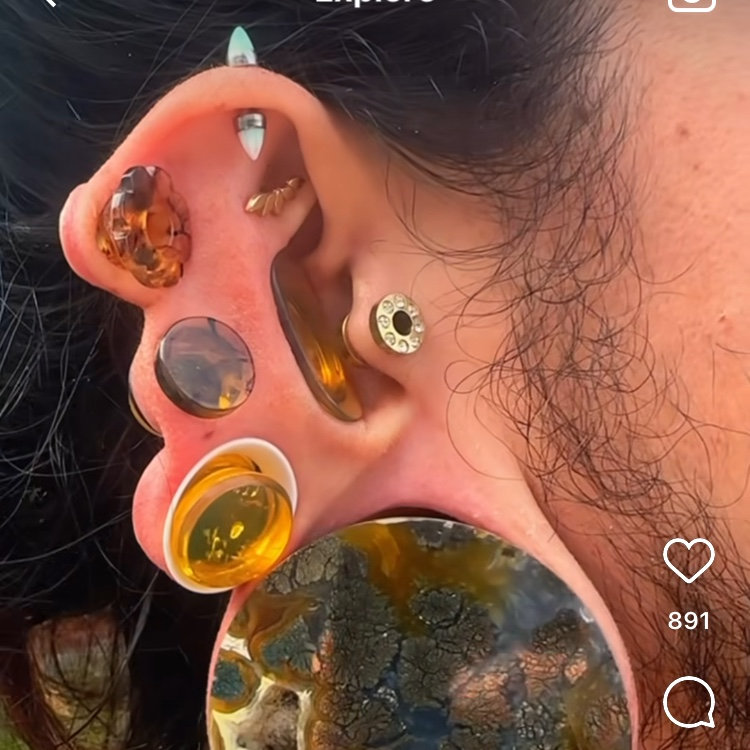
Task: Go back using the top-left arrow
Action: [x=47, y=3]
